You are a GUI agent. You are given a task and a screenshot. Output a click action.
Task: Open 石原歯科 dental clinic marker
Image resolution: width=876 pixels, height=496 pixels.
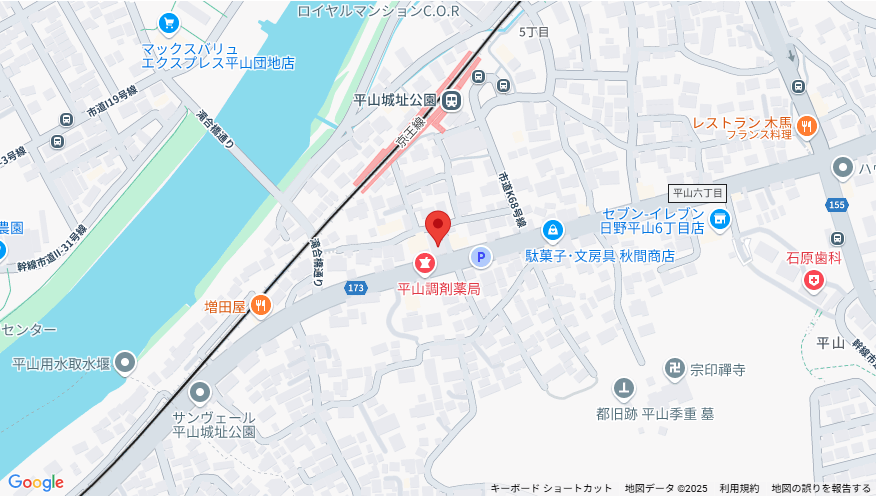tap(813, 282)
